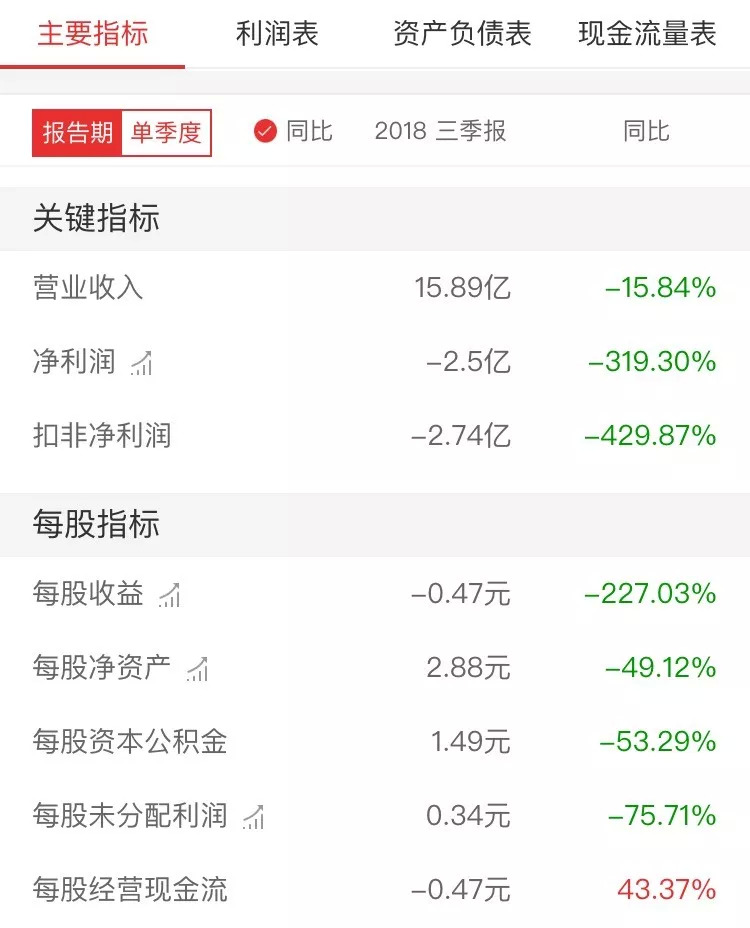Tap the chart icon next to 每股净资产
Screen dimensions: 750x928
(x=198, y=669)
